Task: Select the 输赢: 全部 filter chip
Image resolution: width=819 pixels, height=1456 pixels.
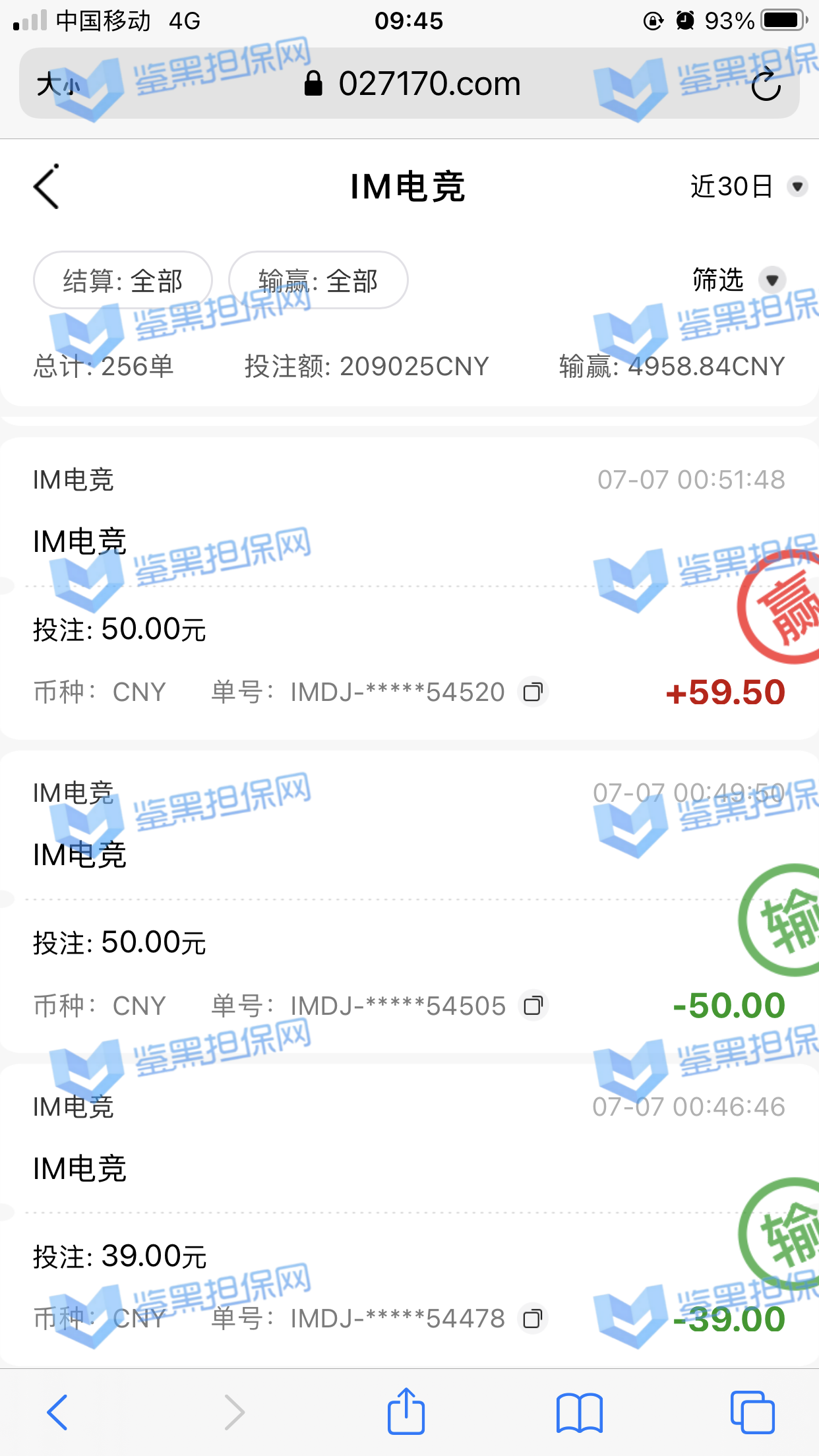Action: click(318, 281)
